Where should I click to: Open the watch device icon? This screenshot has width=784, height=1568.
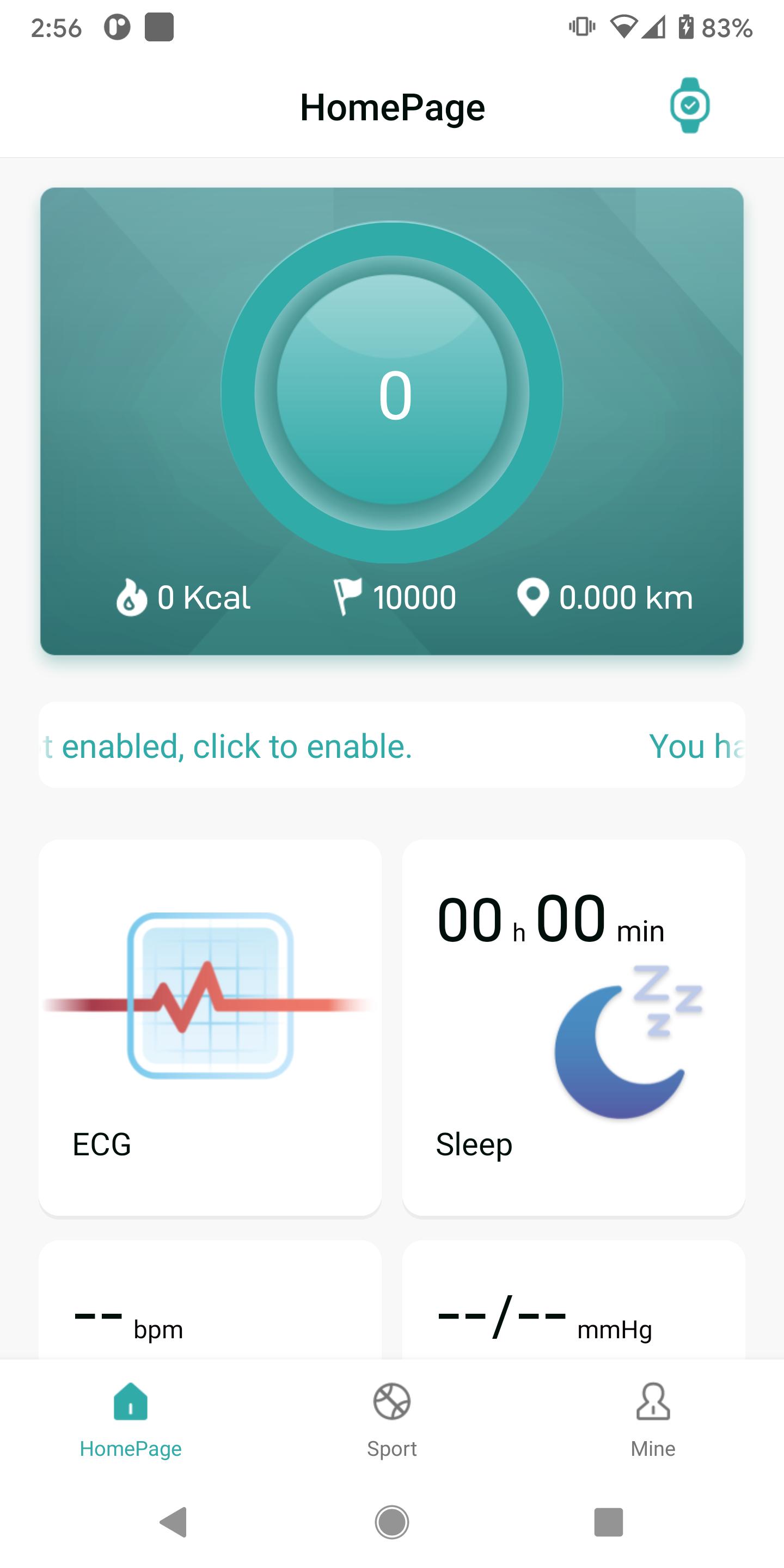tap(689, 105)
